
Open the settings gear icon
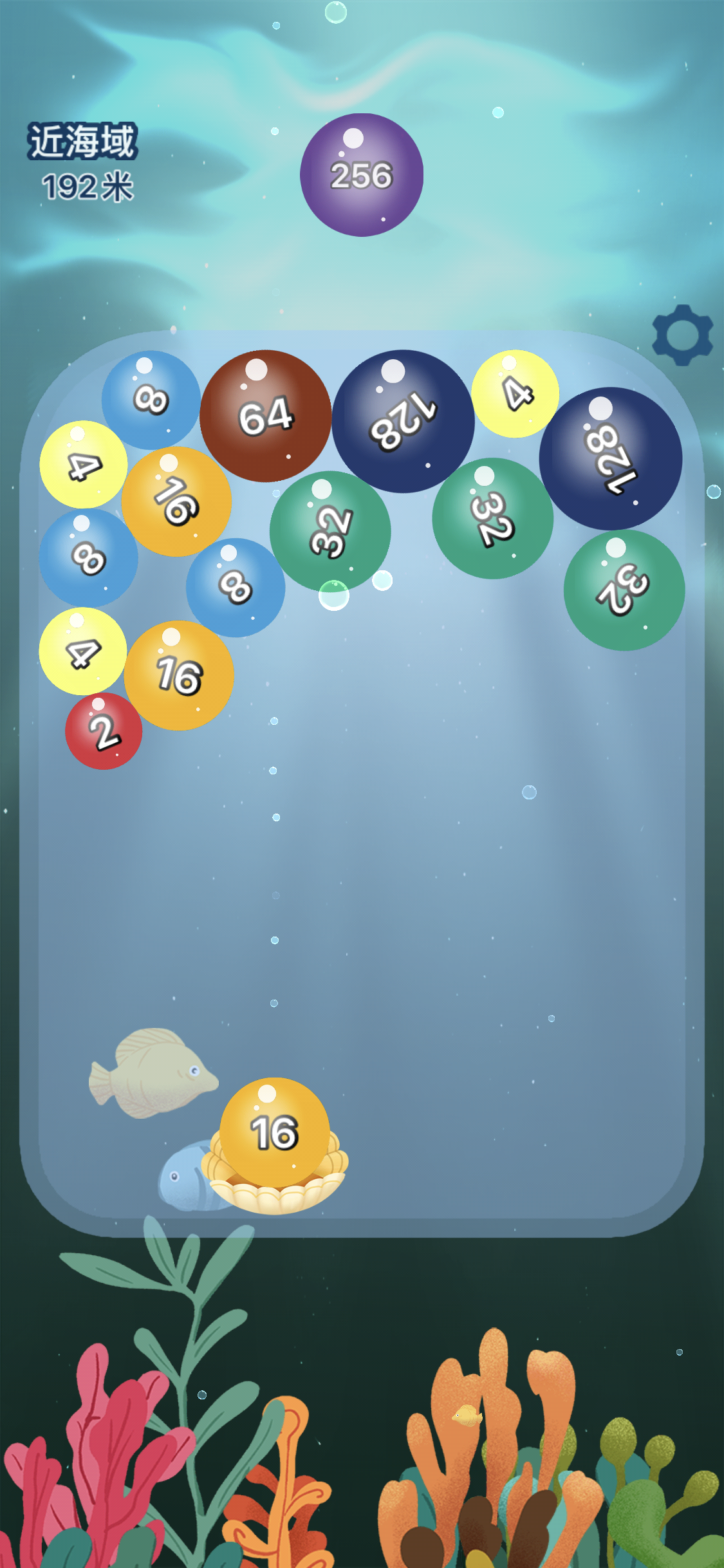pyautogui.click(x=683, y=334)
